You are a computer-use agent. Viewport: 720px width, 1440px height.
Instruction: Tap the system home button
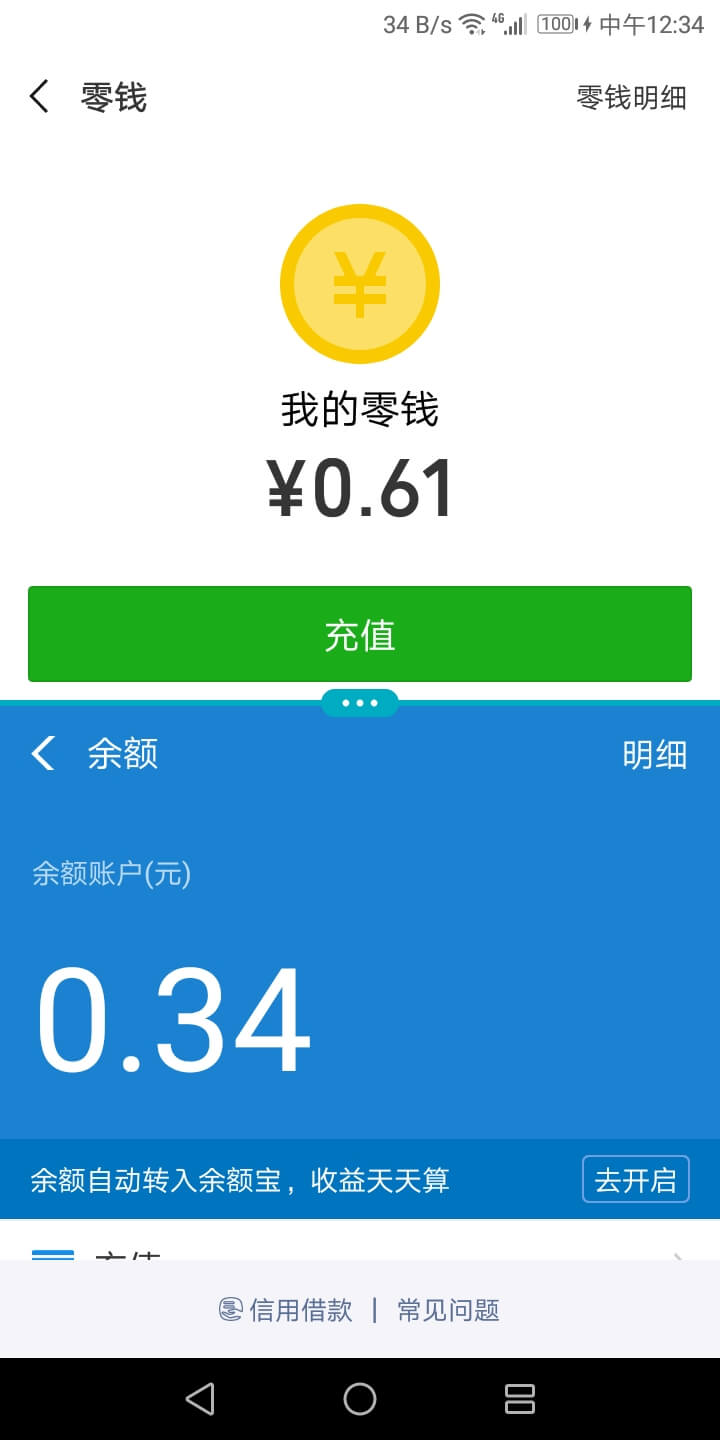tap(360, 1398)
